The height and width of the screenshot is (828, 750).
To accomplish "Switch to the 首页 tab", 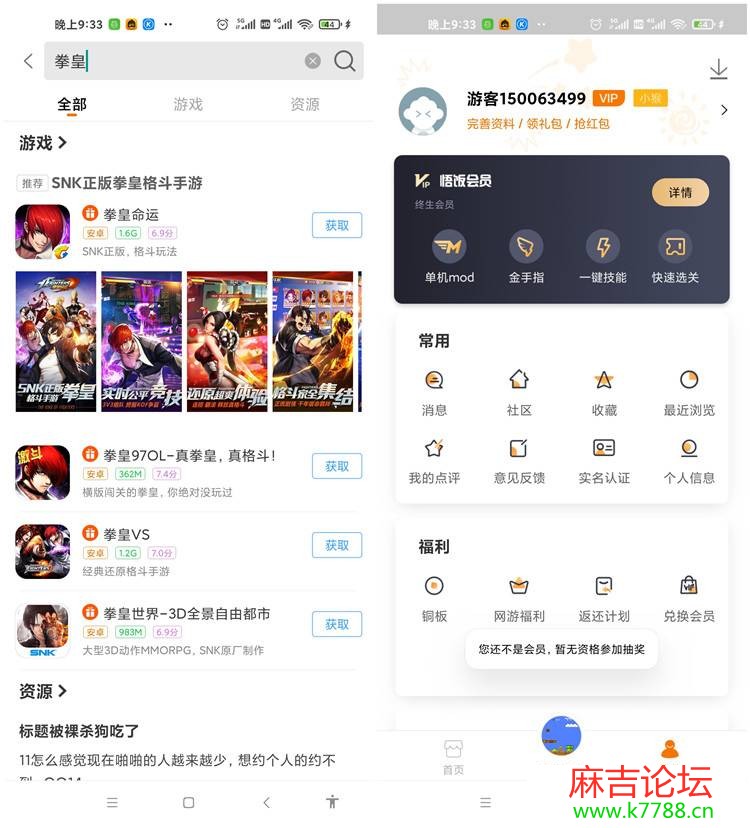I will [x=453, y=757].
